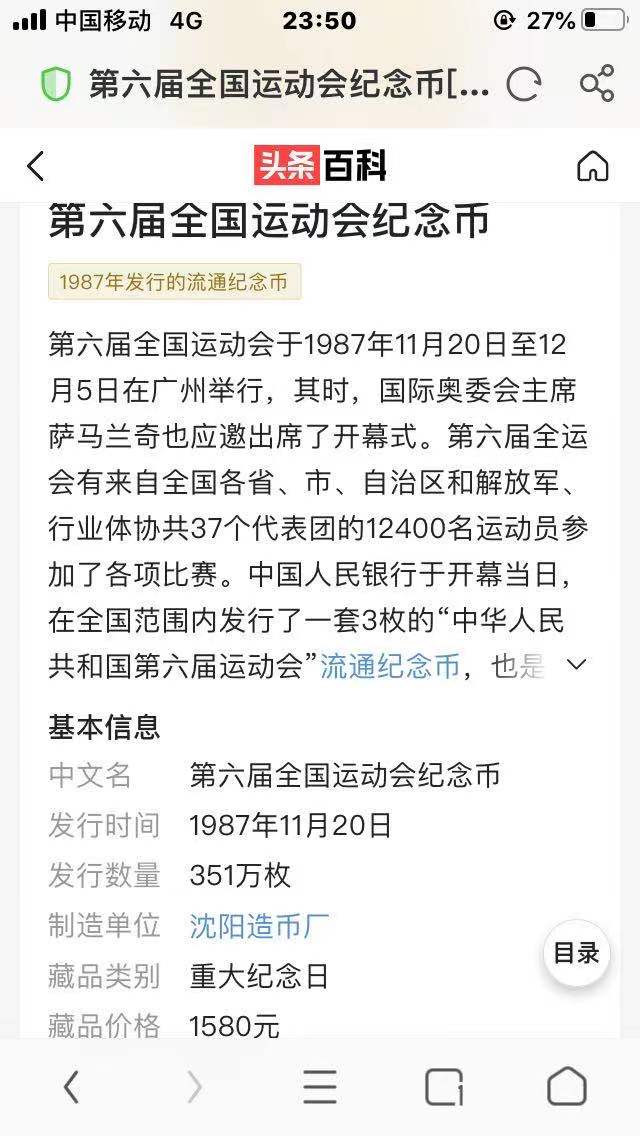Go back using the header arrow
The width and height of the screenshot is (640, 1136).
click(37, 166)
